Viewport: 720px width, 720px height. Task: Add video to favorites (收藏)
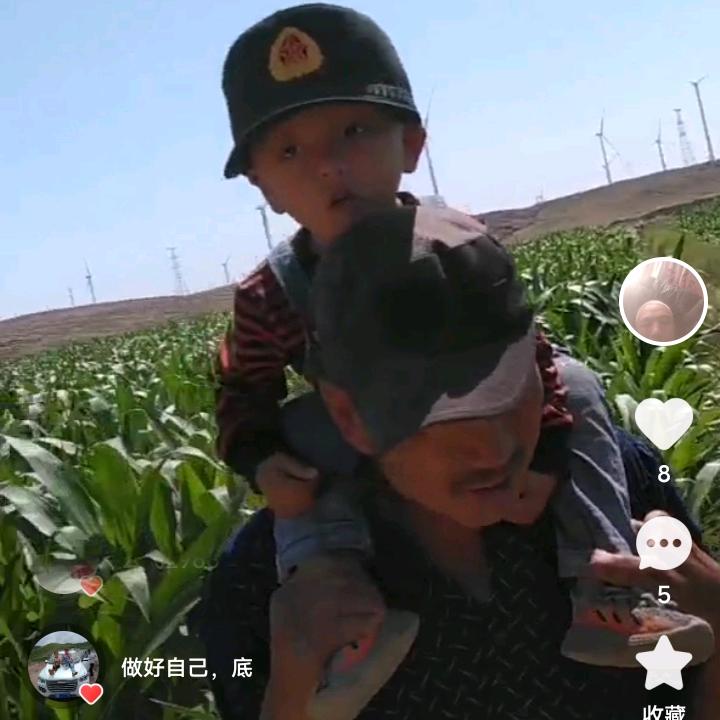click(x=664, y=664)
